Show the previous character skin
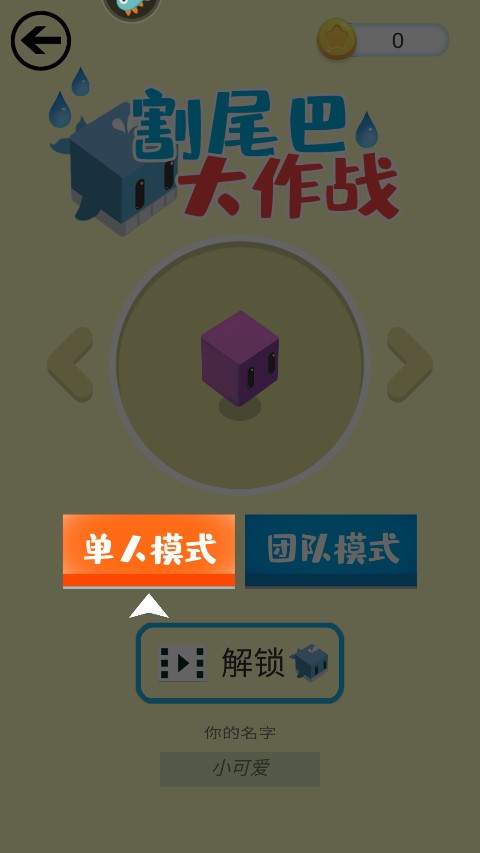480x853 pixels. point(70,364)
